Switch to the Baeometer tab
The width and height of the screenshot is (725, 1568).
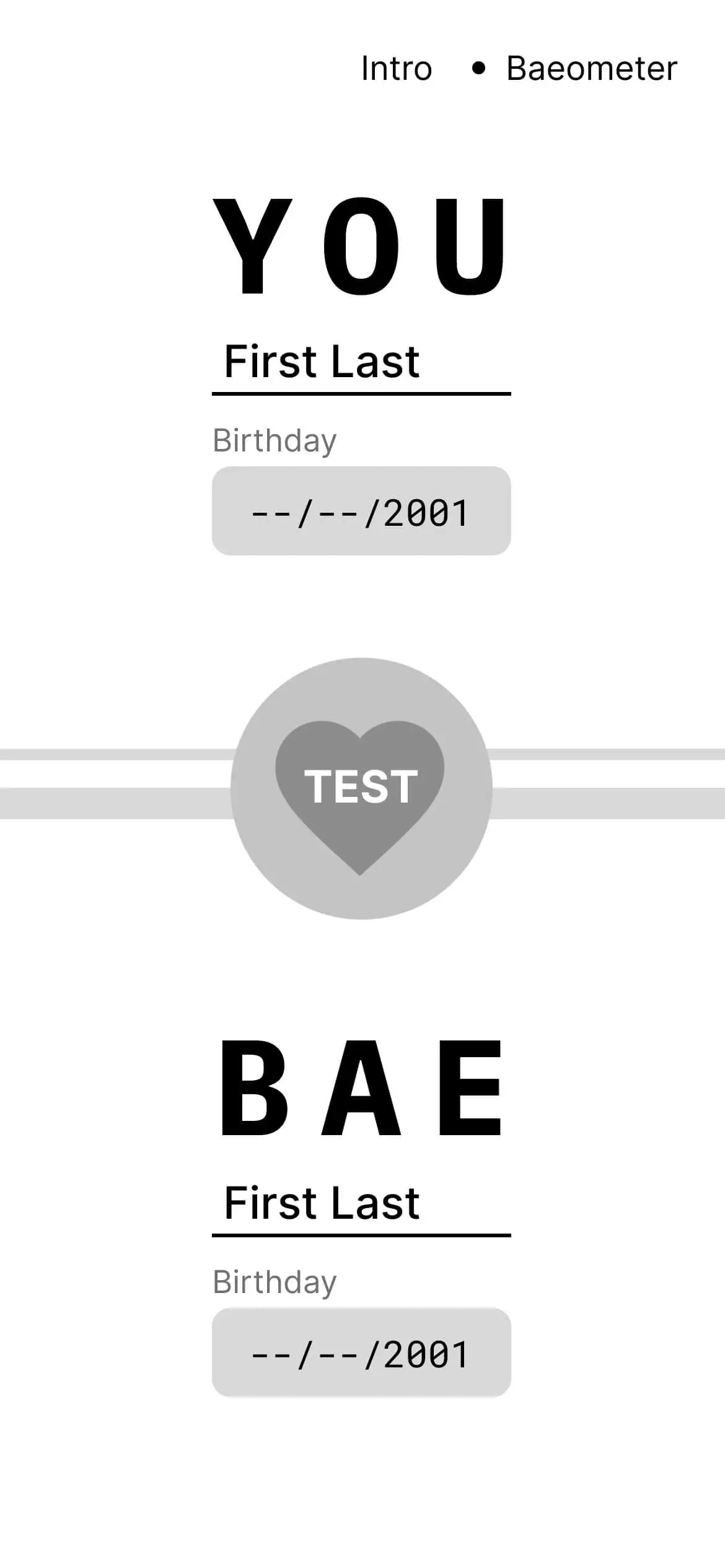591,68
